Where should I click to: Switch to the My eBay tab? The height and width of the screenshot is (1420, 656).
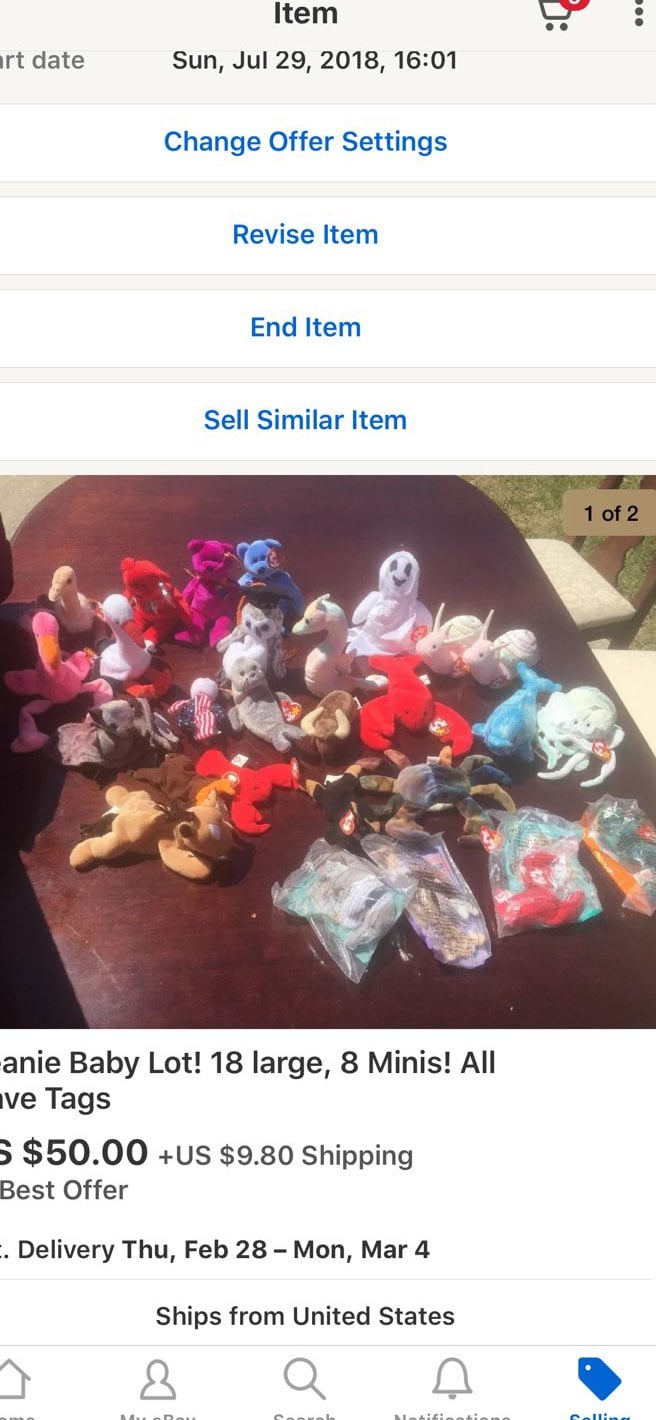pos(158,1388)
